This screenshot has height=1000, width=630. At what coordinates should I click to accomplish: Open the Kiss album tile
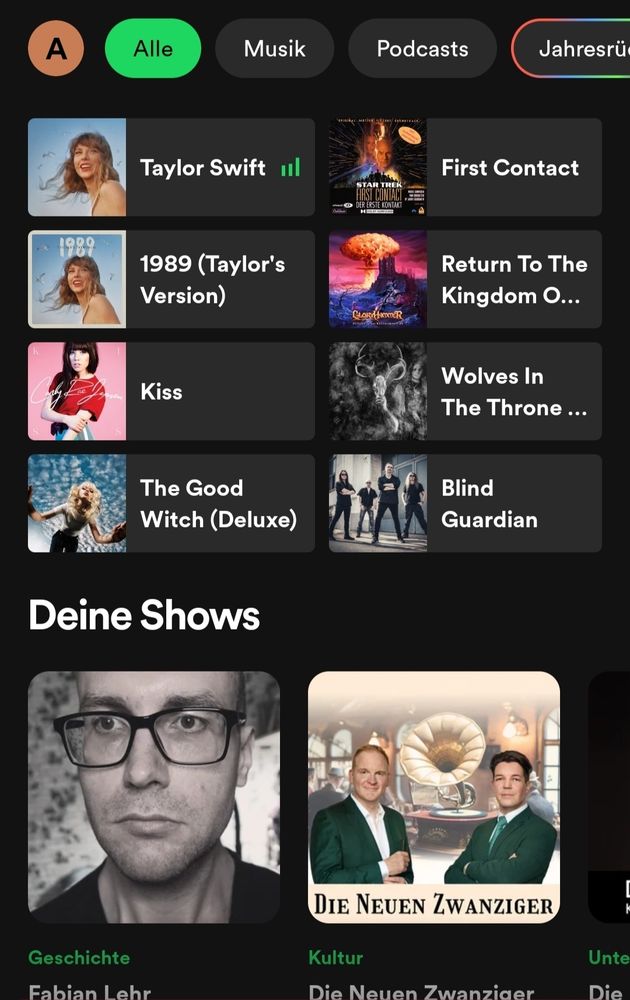click(171, 391)
